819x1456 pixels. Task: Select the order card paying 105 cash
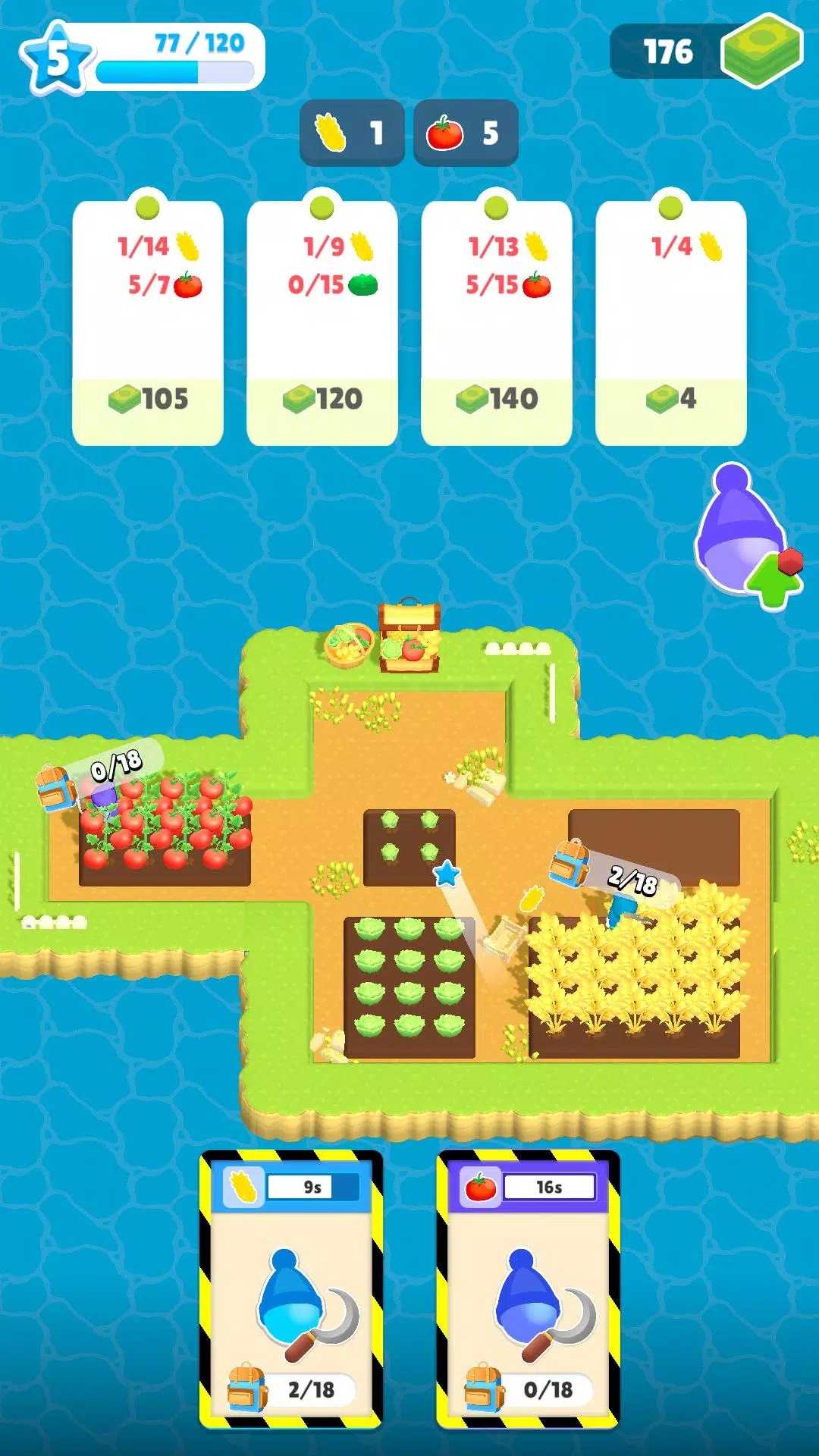pos(148,322)
